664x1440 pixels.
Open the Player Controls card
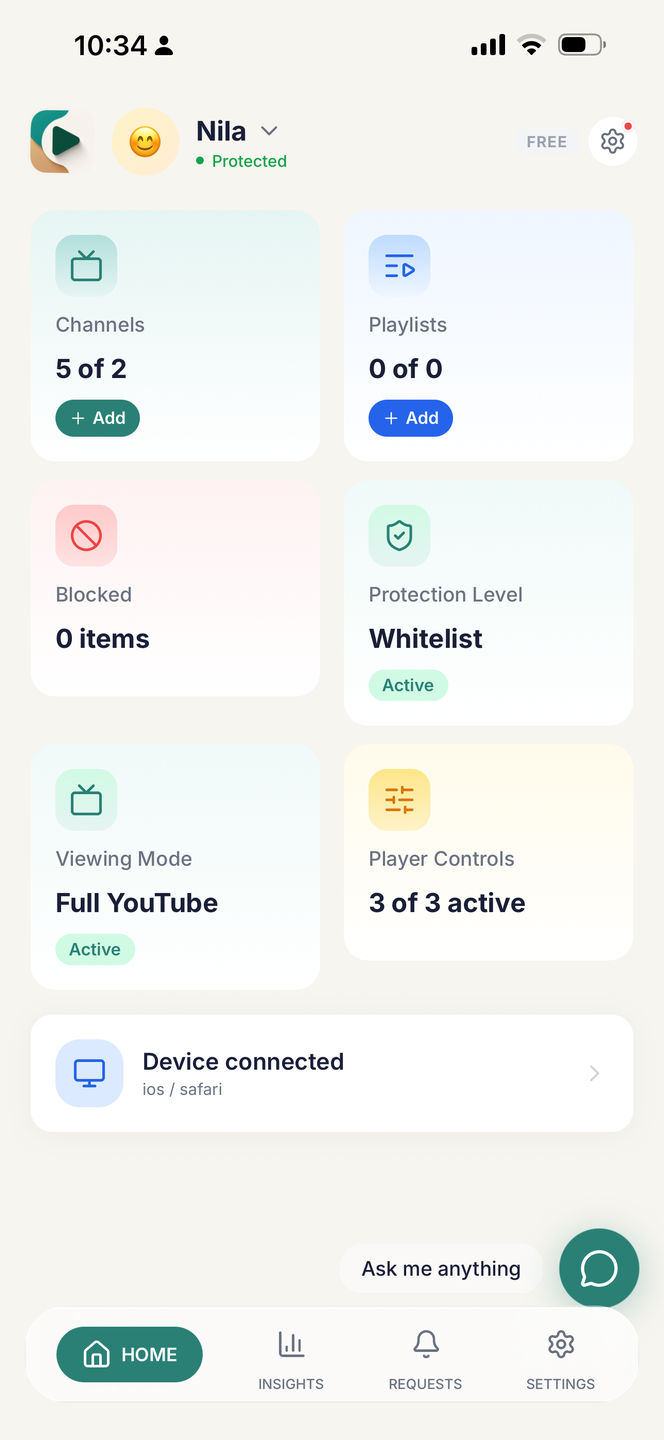point(488,852)
